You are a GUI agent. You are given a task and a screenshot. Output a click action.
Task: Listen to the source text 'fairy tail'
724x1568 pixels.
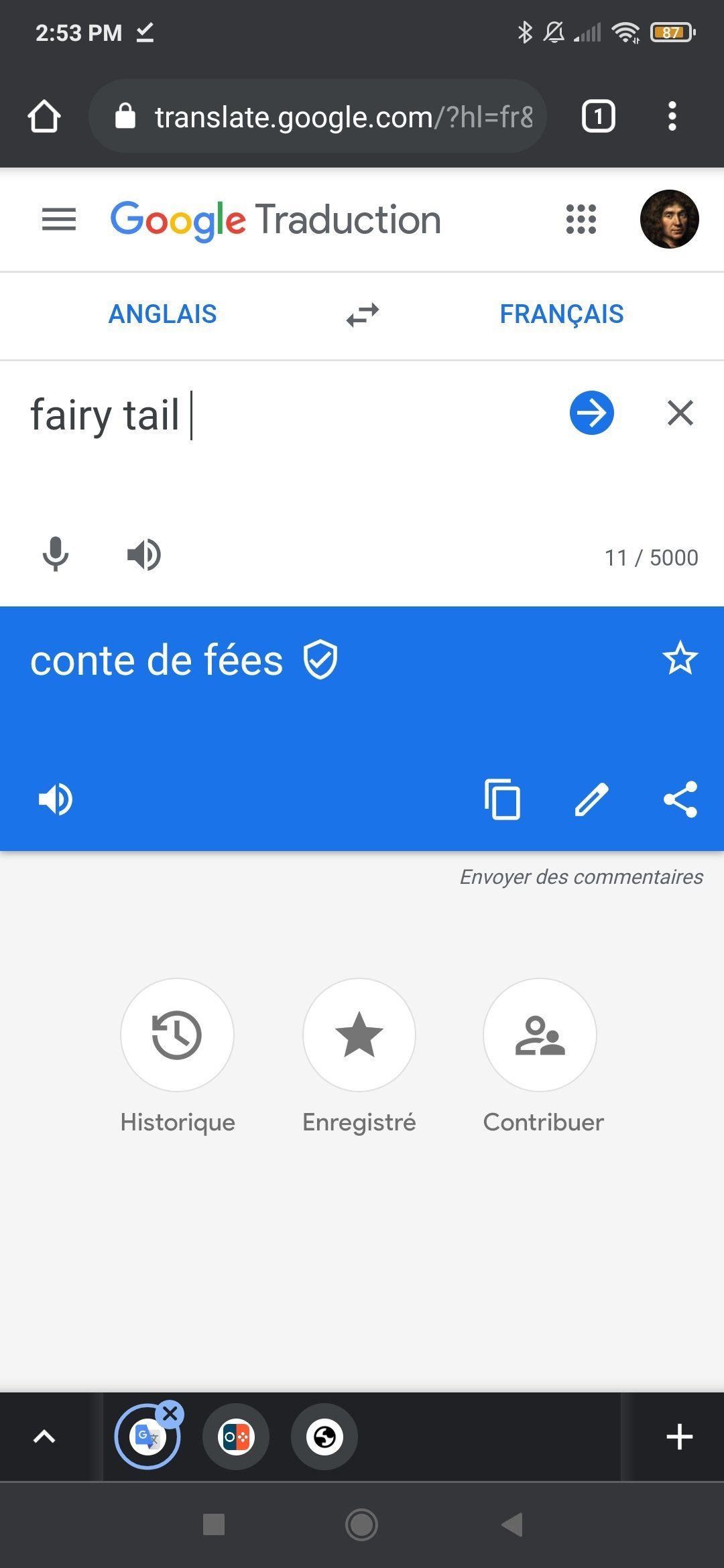144,555
